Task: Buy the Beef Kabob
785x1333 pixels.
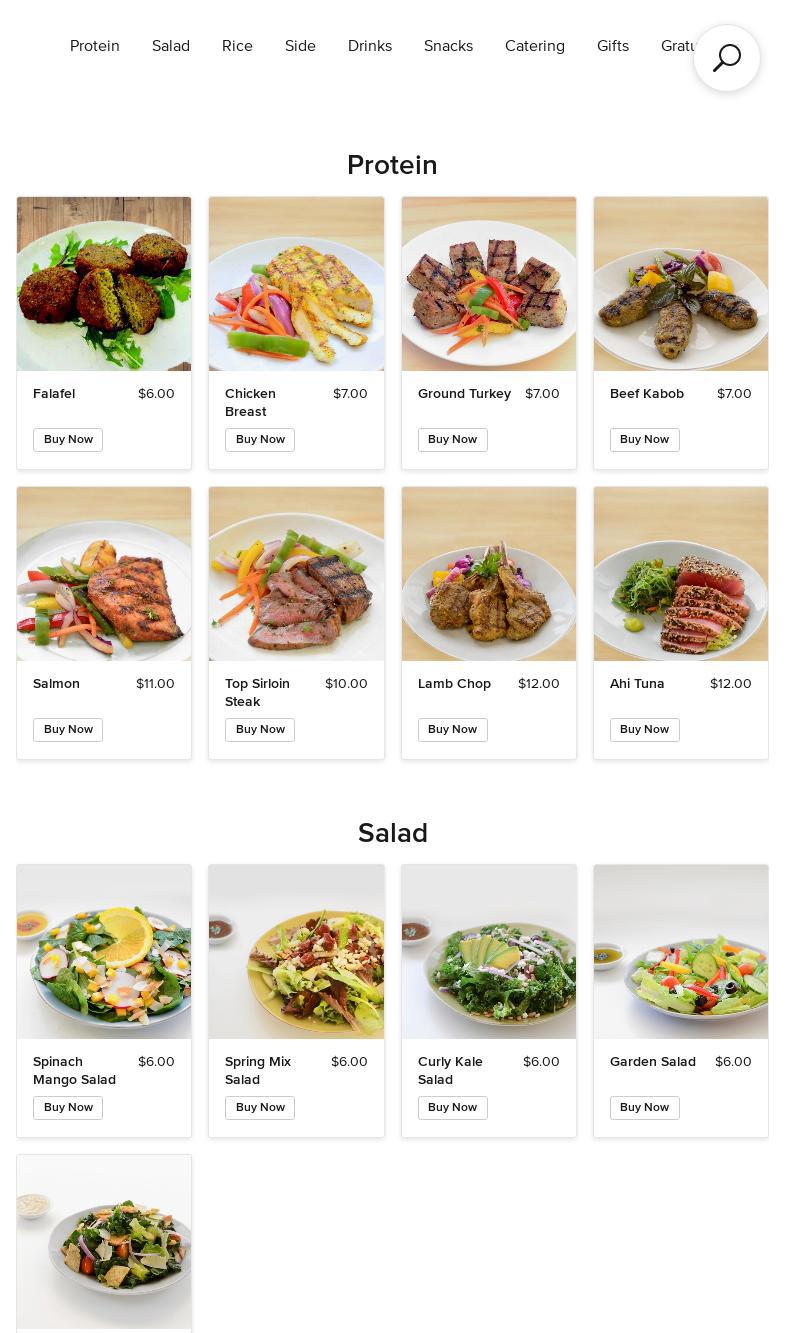Action: click(x=644, y=440)
